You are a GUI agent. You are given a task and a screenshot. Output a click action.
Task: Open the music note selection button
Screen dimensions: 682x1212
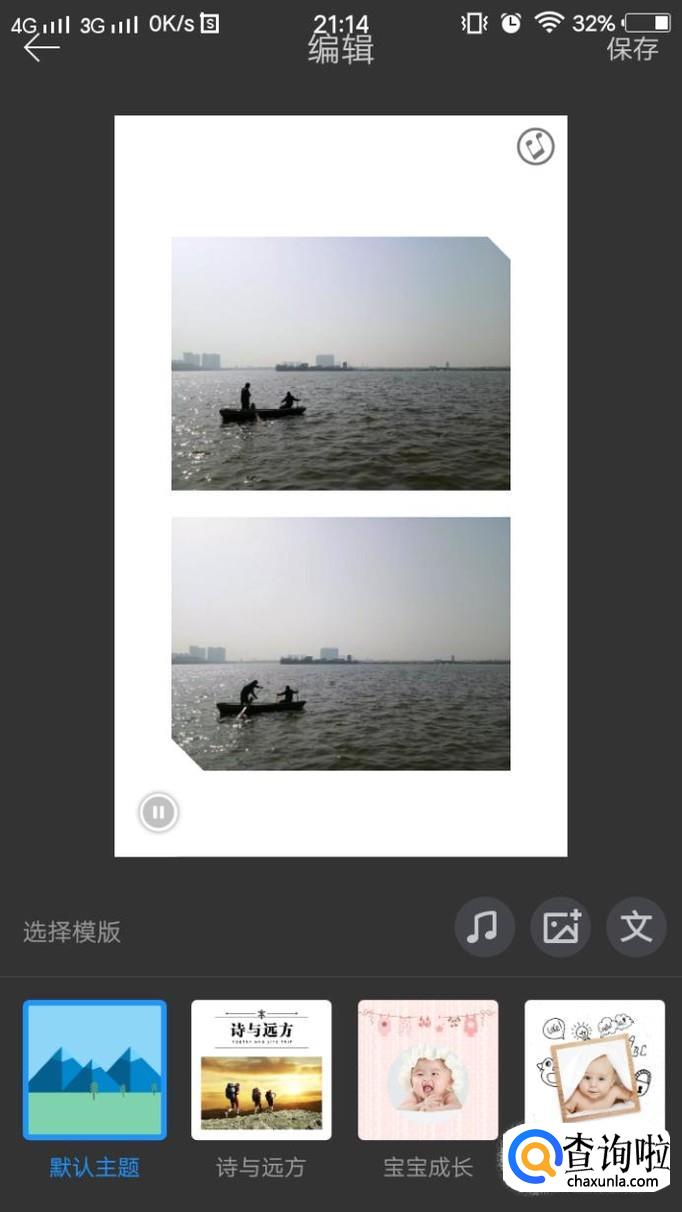point(484,927)
